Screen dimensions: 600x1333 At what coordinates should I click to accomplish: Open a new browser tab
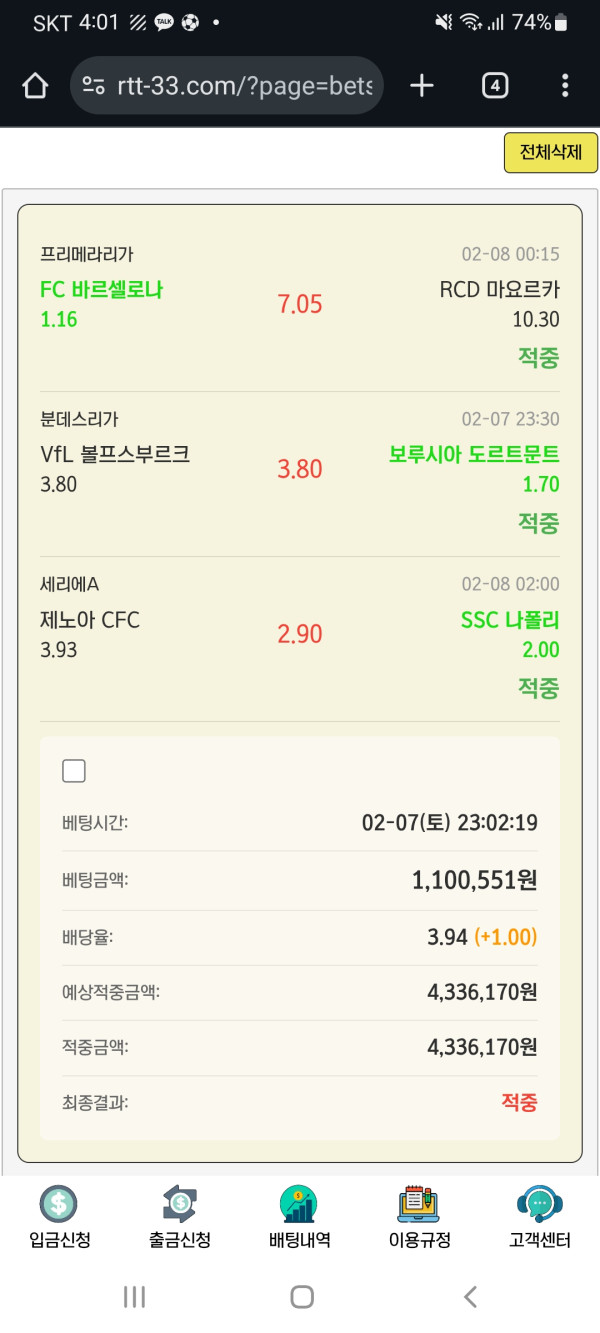point(422,86)
